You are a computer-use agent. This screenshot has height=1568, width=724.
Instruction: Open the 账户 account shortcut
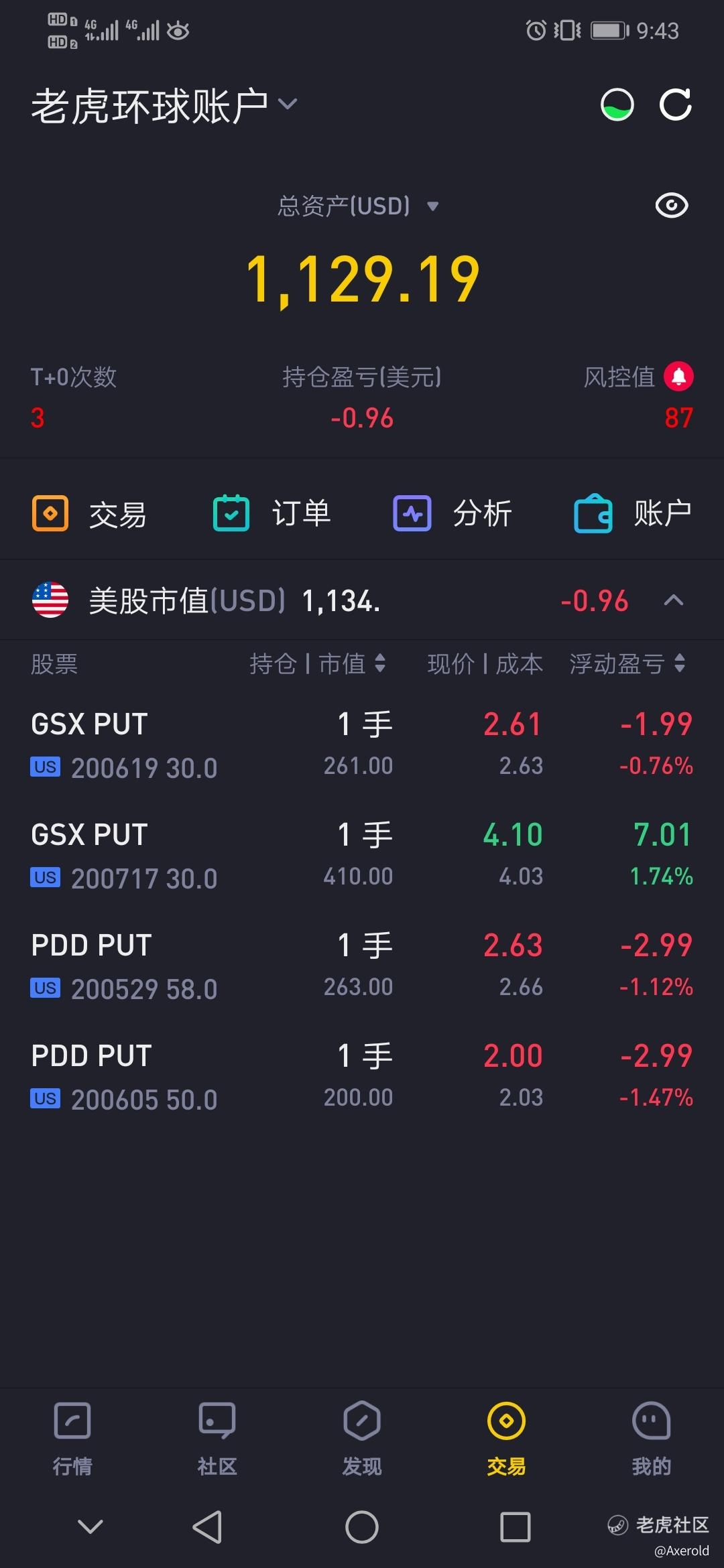tap(633, 514)
